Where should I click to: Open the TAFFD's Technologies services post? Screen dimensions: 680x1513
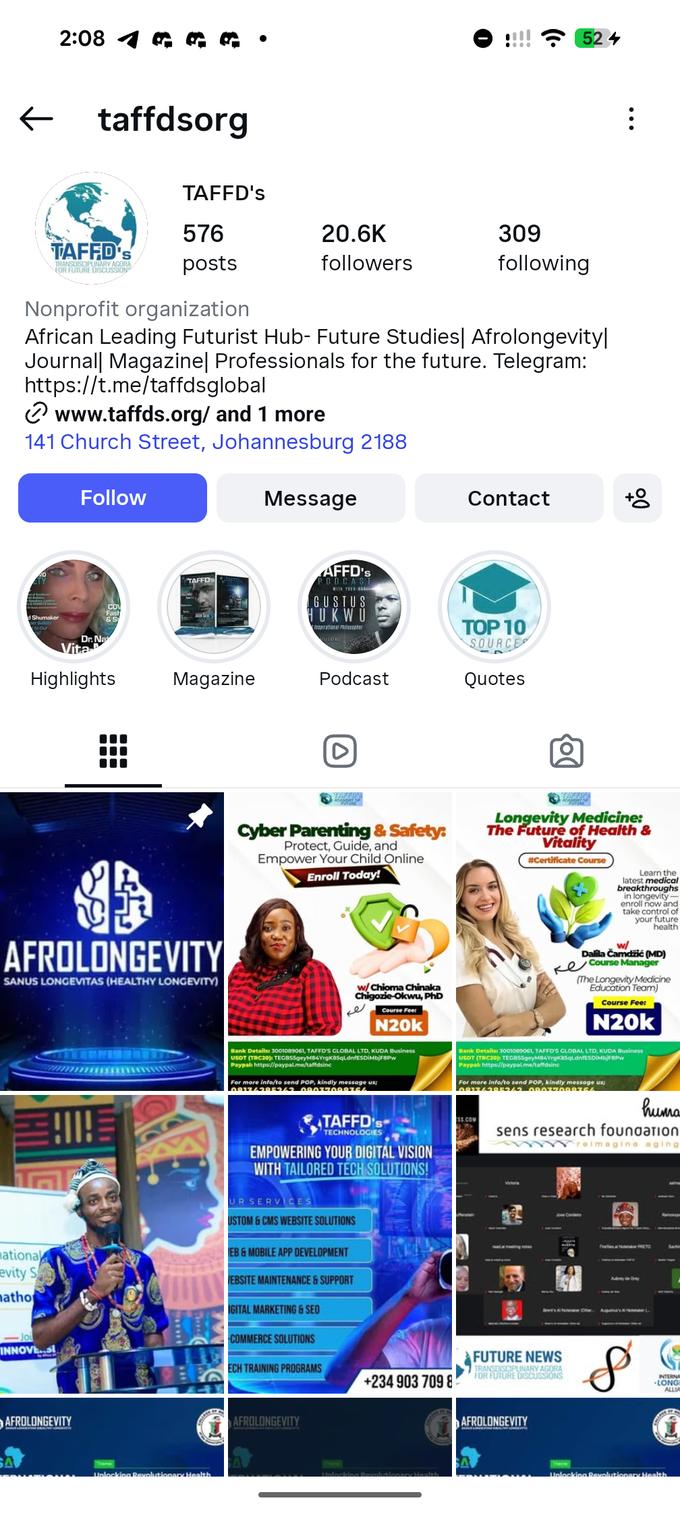[x=340, y=1243]
